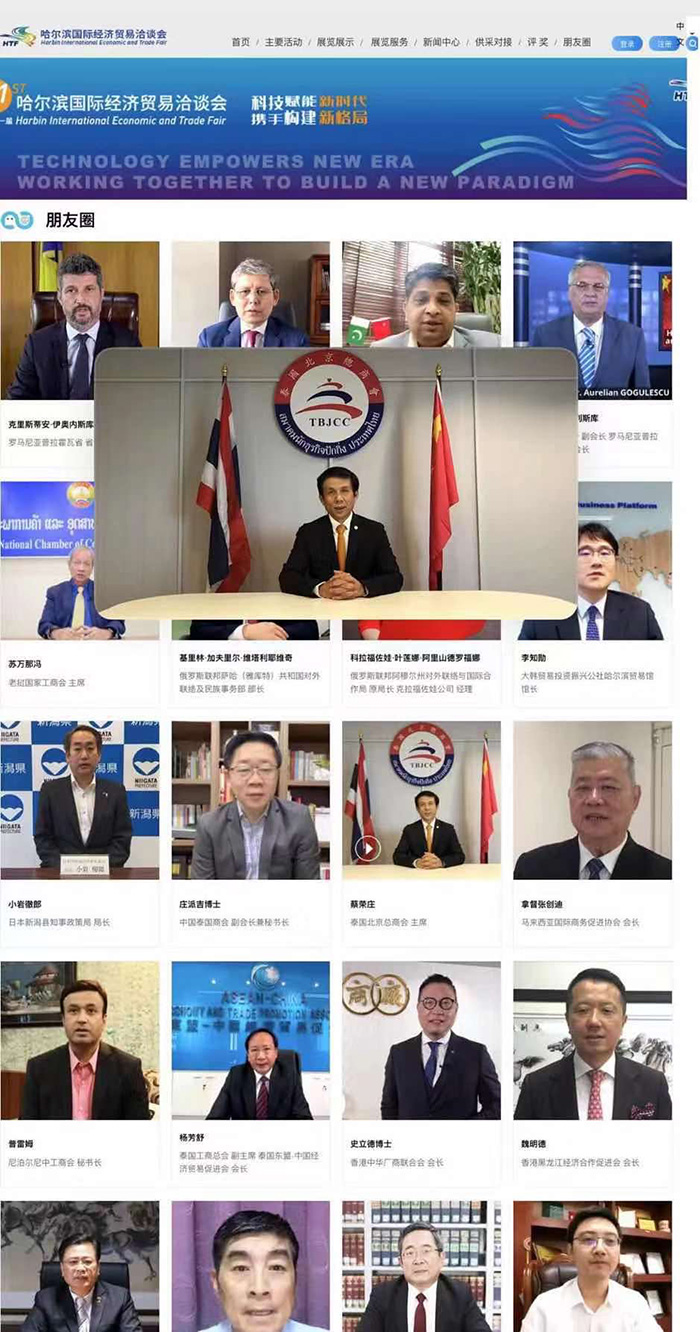Open 普雷姆's video card

pyautogui.click(x=79, y=1040)
